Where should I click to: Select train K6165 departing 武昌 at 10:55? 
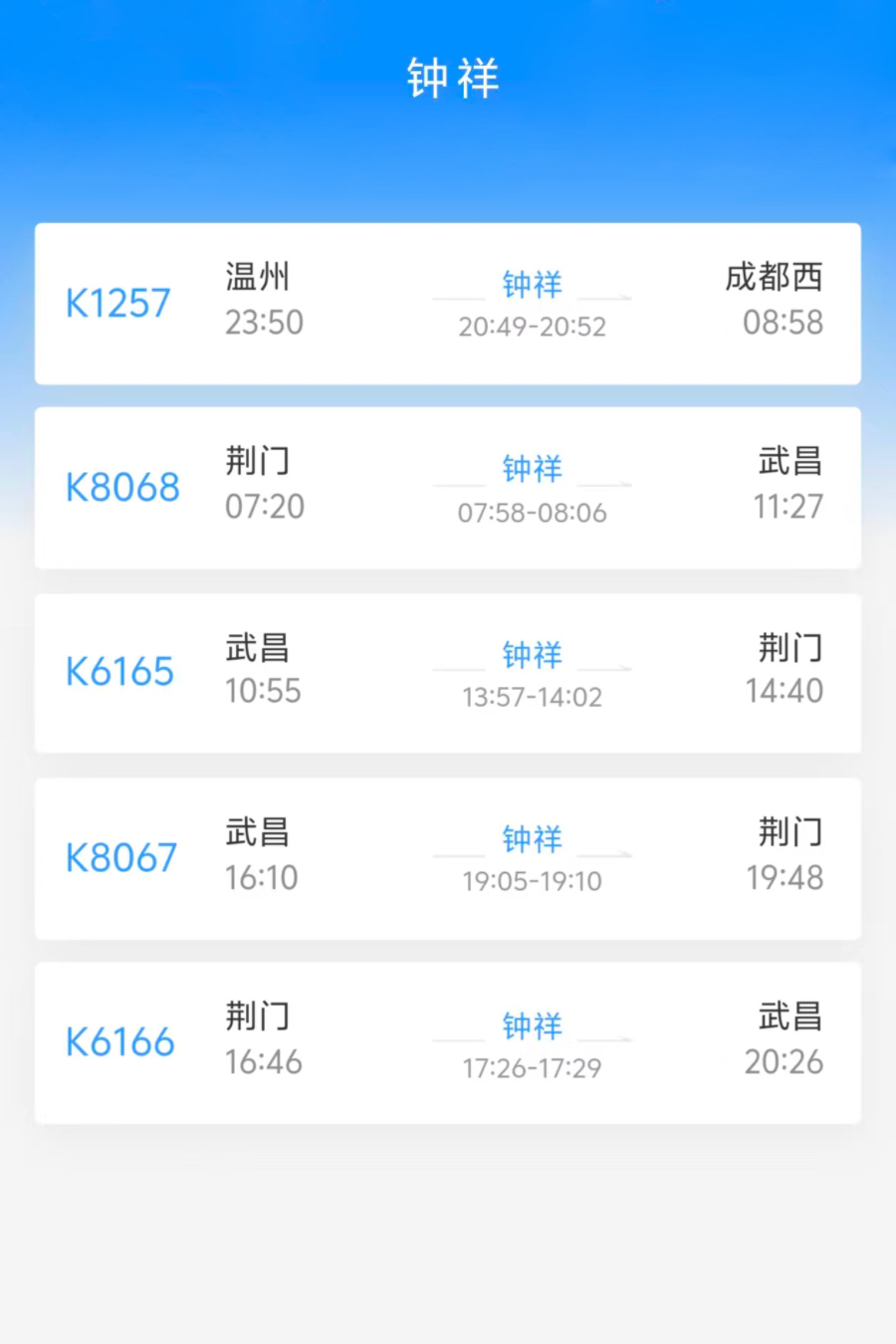tap(448, 673)
